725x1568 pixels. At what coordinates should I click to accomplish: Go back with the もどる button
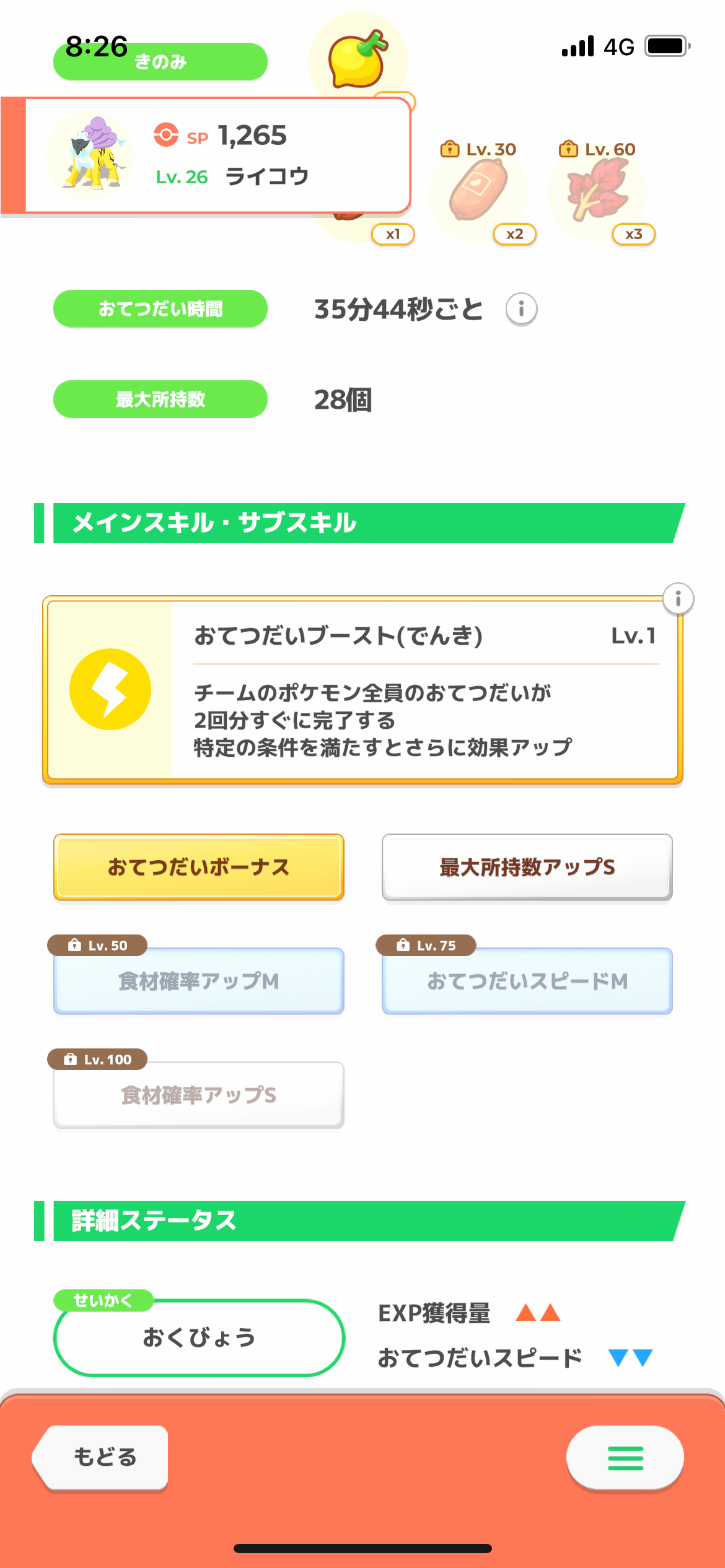(101, 1457)
